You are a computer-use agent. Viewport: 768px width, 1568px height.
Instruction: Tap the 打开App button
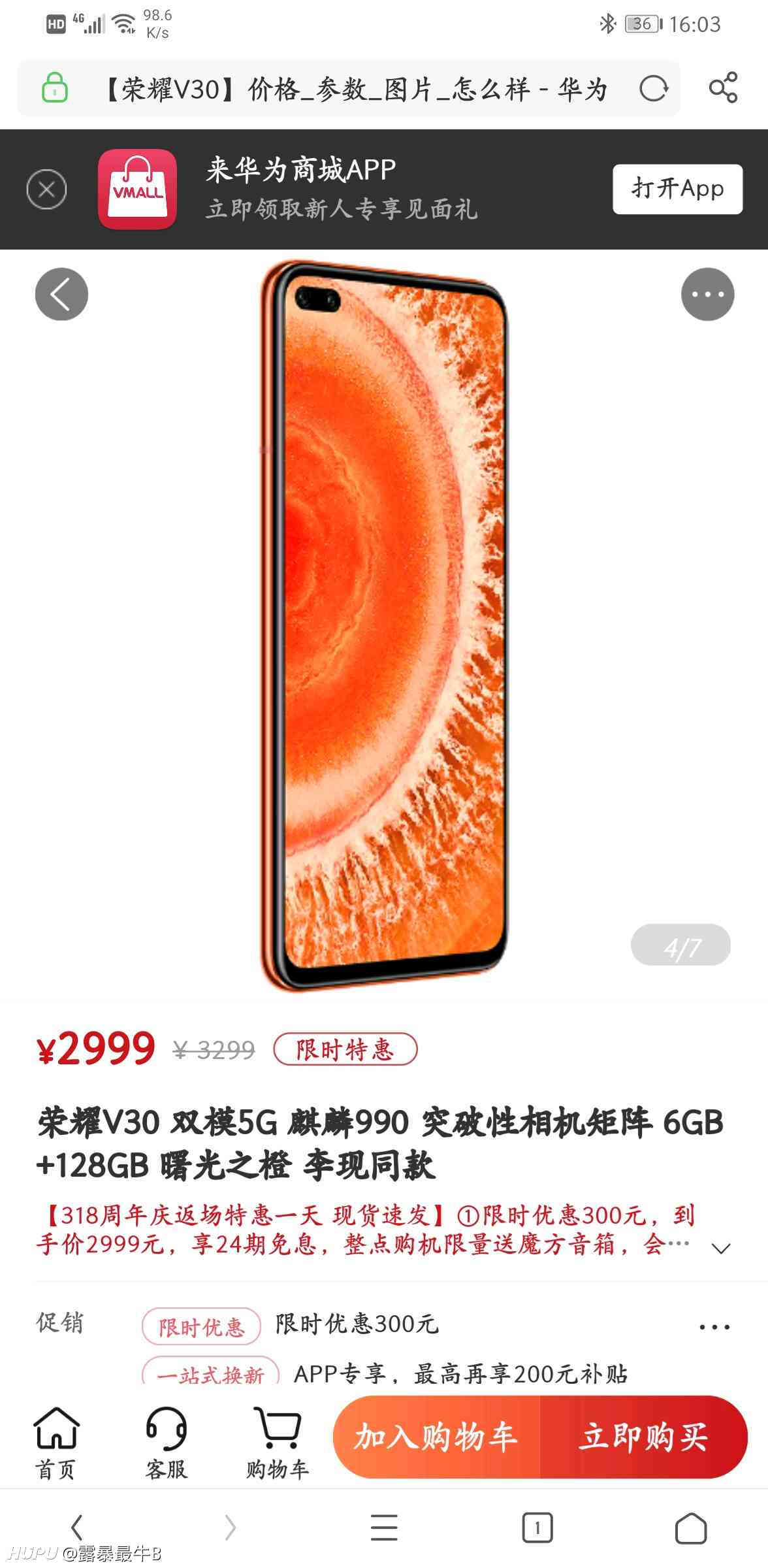coord(677,189)
